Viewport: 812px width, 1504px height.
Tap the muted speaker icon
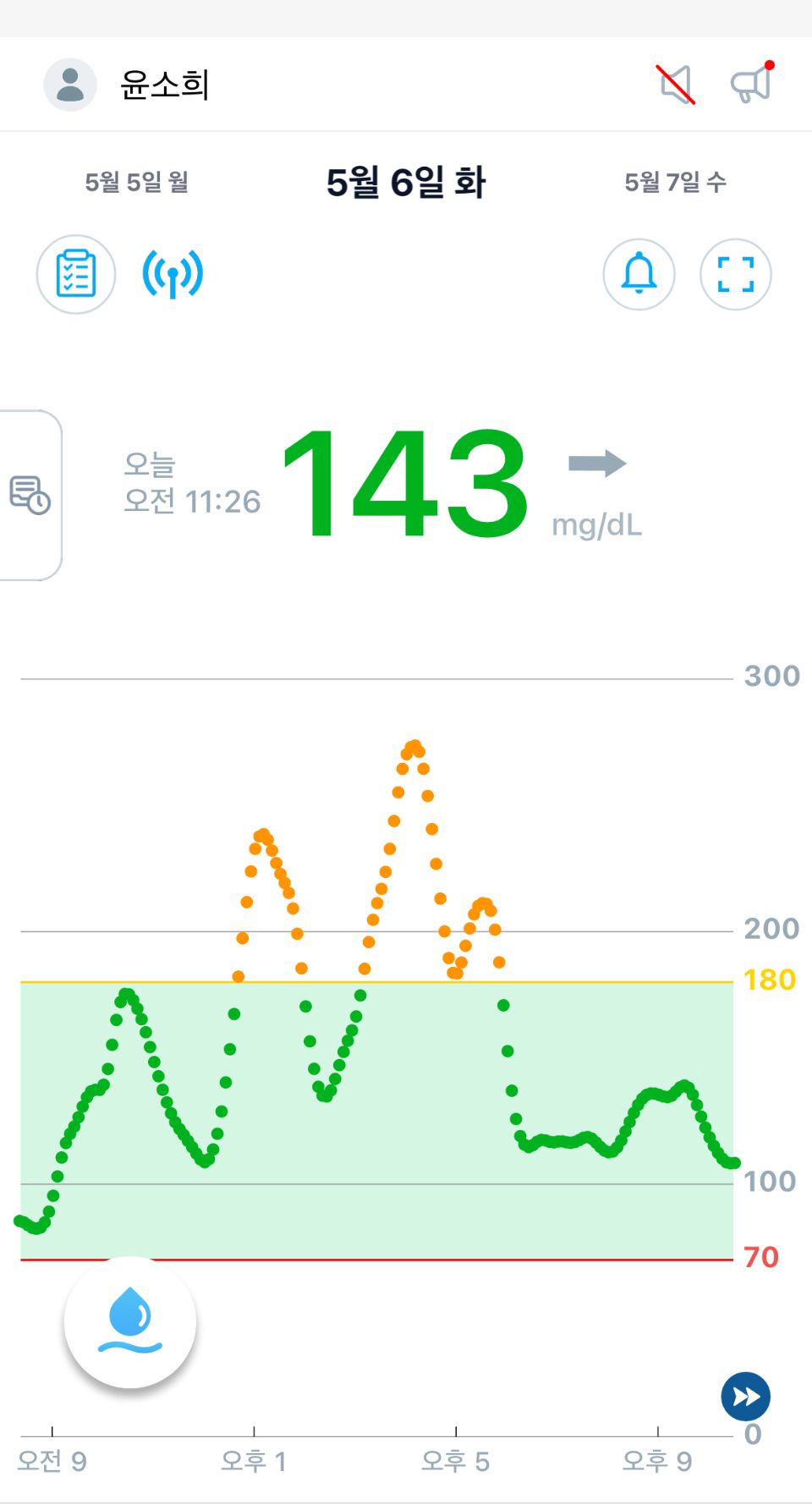coord(676,85)
